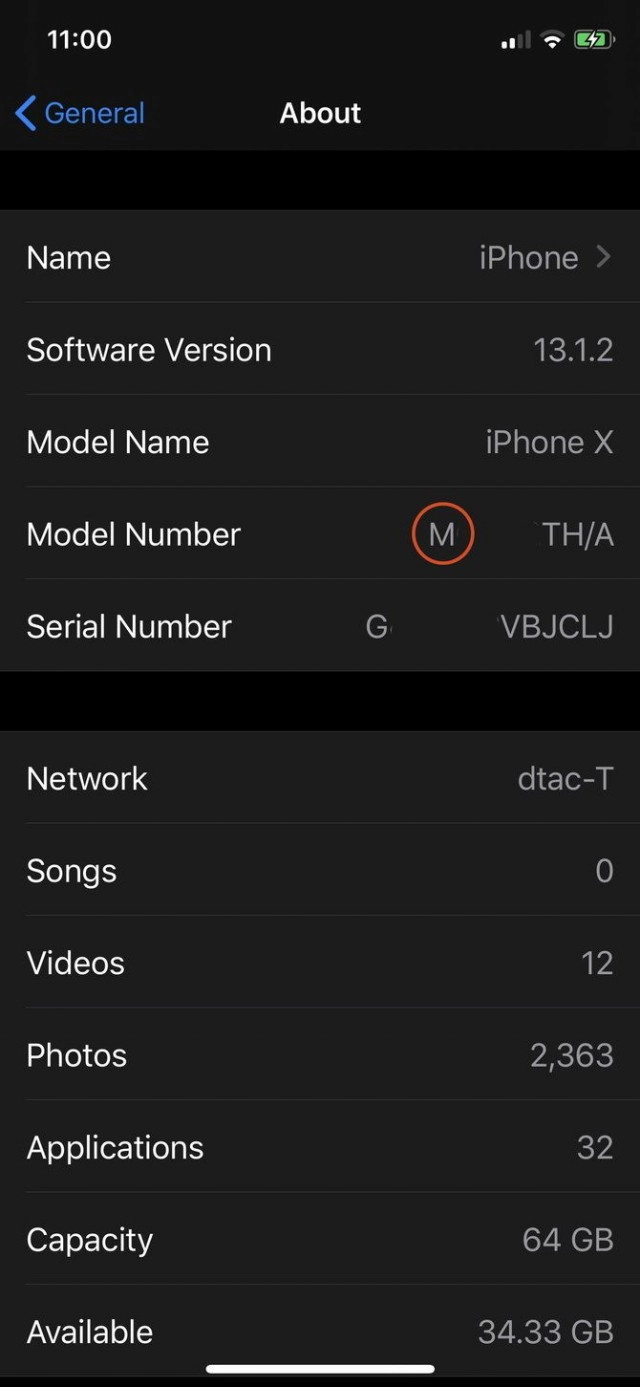This screenshot has width=640, height=1387.
Task: Tap the Model Number row to switch format
Action: click(320, 534)
